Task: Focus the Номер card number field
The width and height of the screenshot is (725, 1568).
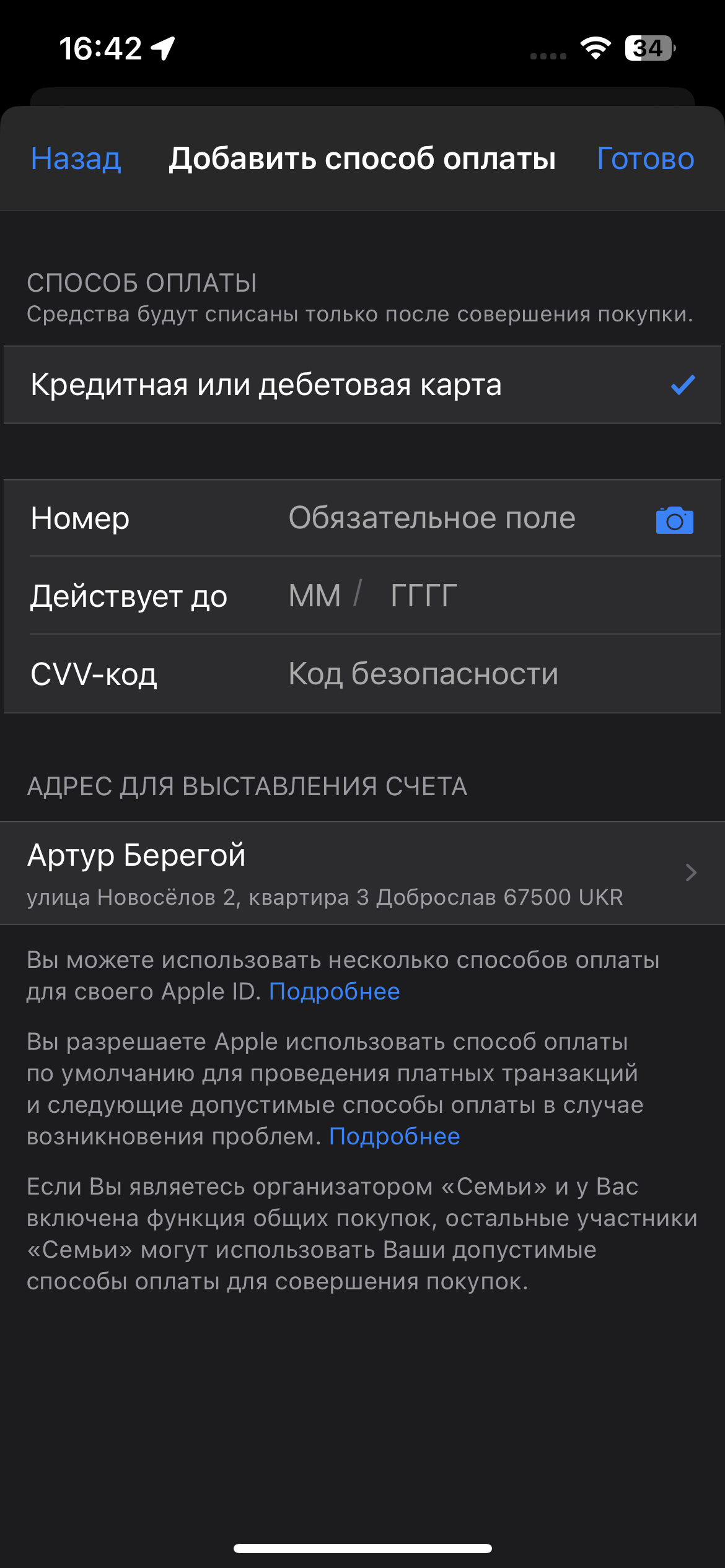Action: point(432,518)
